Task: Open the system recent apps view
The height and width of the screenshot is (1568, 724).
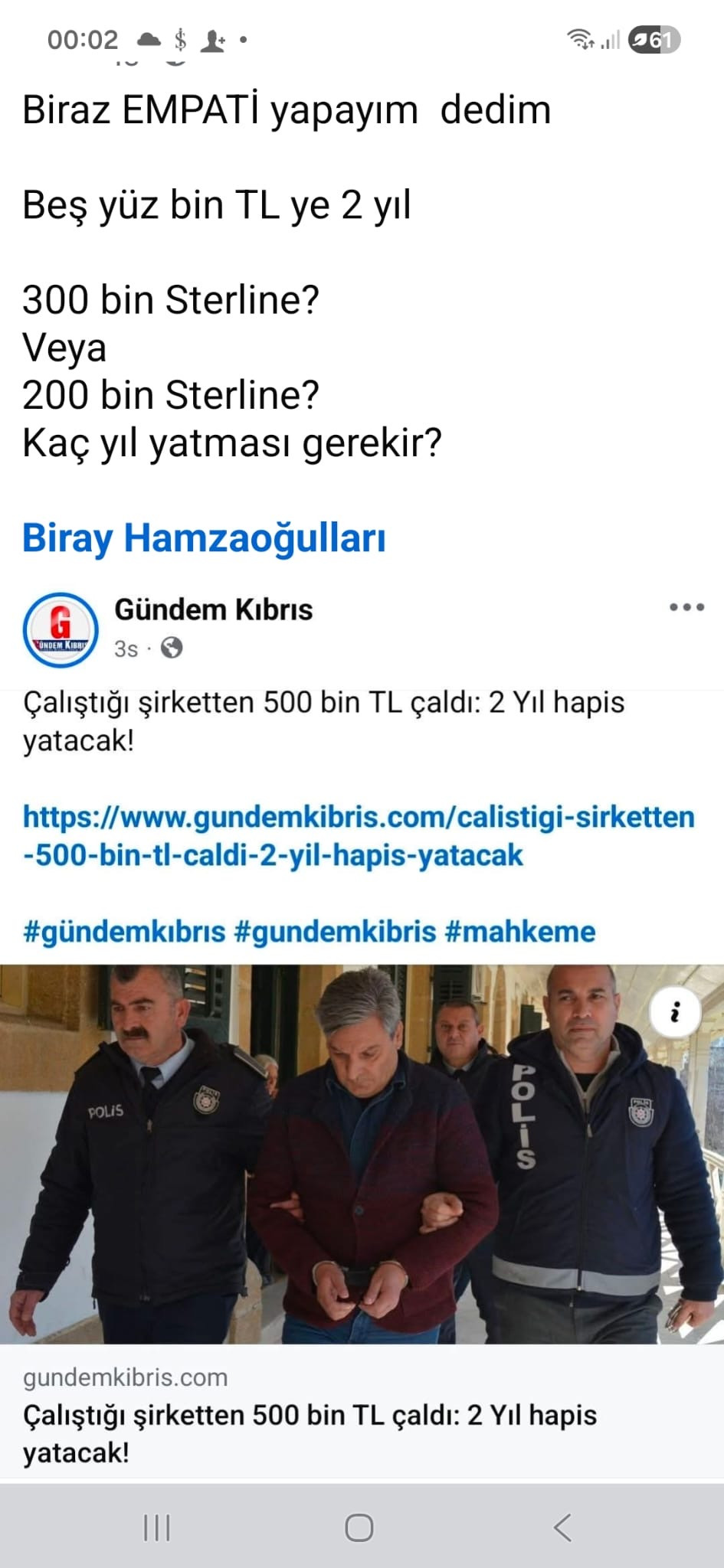Action: [157, 1528]
